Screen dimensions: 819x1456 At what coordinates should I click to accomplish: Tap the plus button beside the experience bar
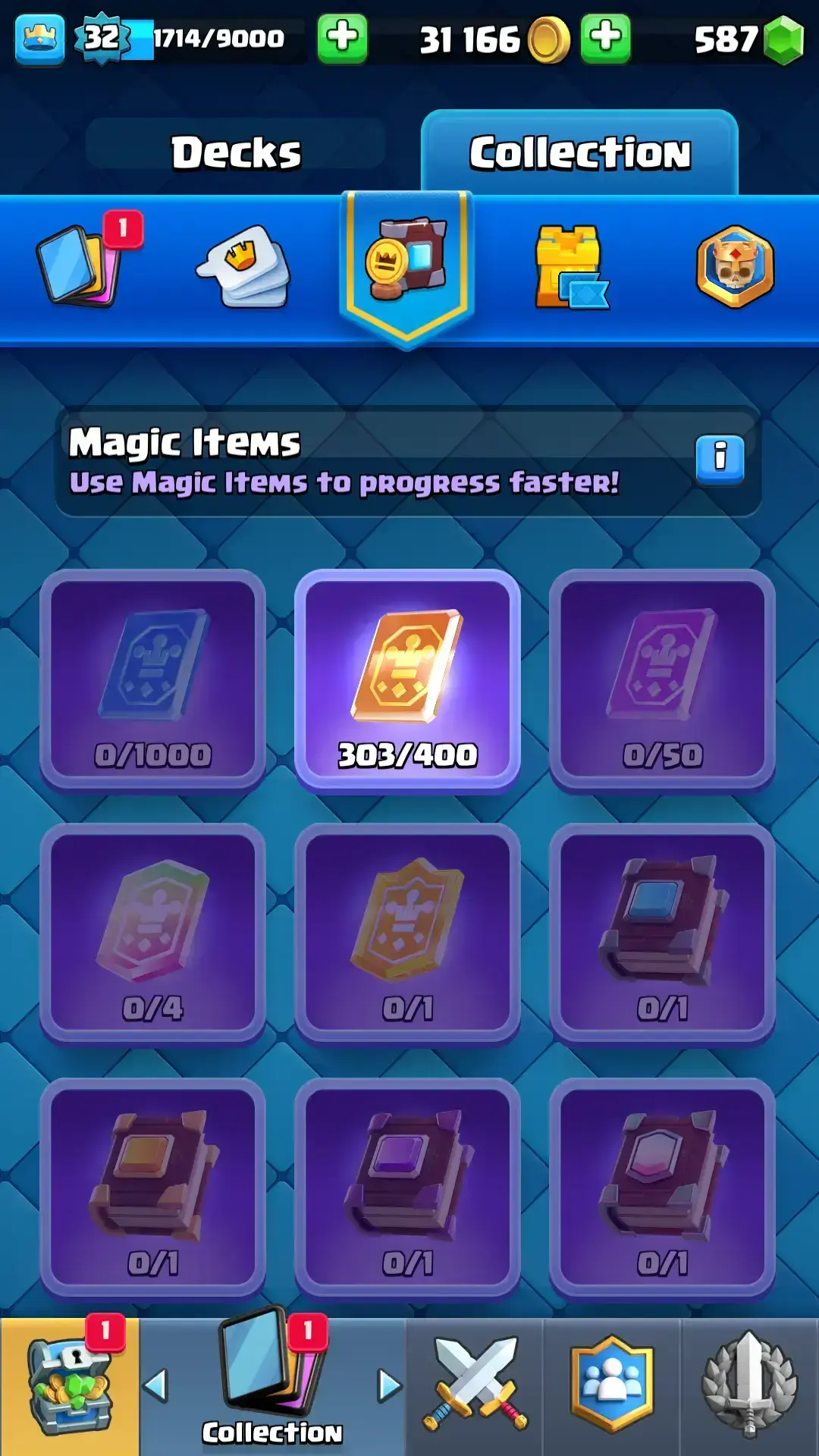click(x=342, y=38)
